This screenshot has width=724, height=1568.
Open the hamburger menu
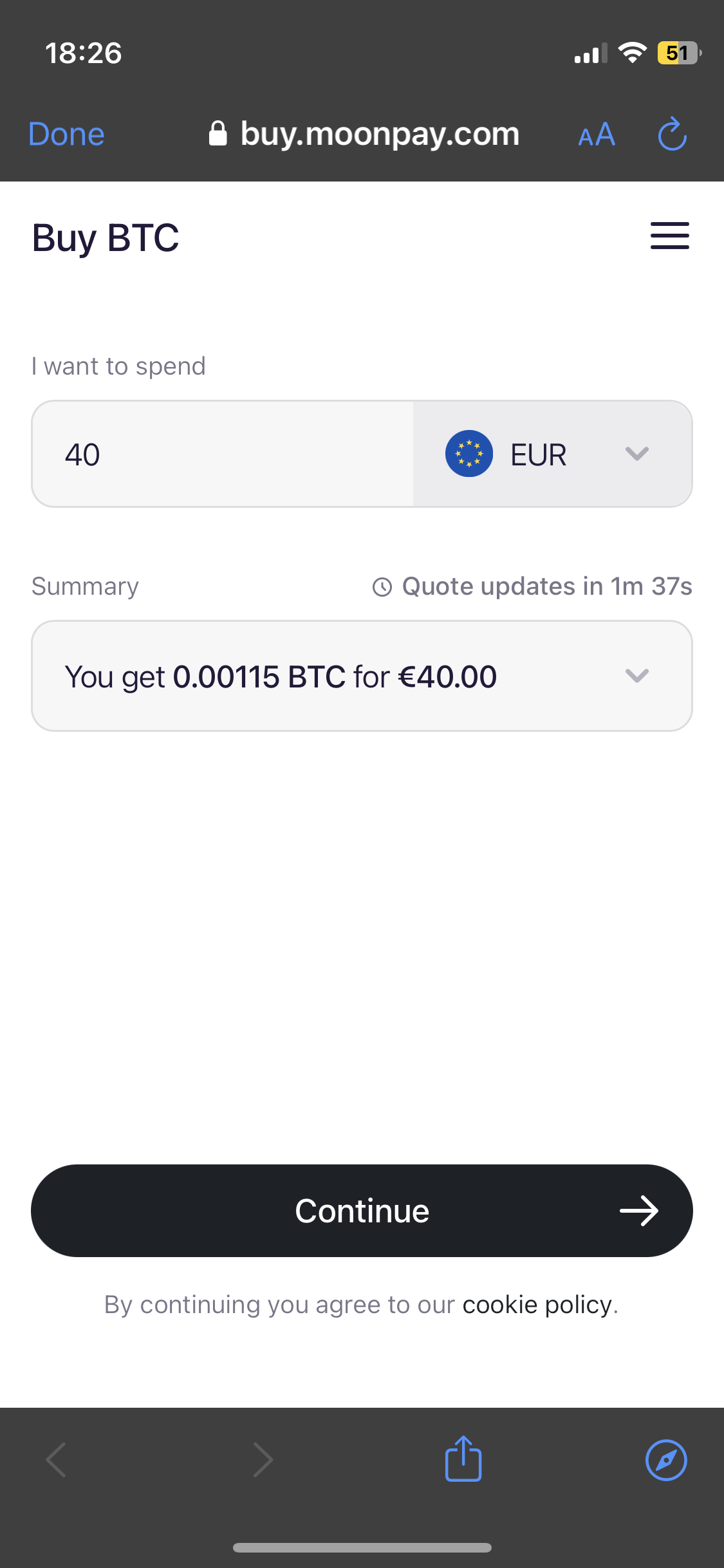(669, 236)
